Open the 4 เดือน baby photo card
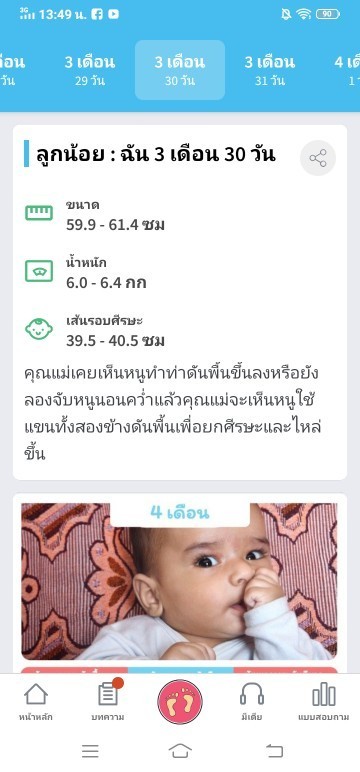 [179, 581]
